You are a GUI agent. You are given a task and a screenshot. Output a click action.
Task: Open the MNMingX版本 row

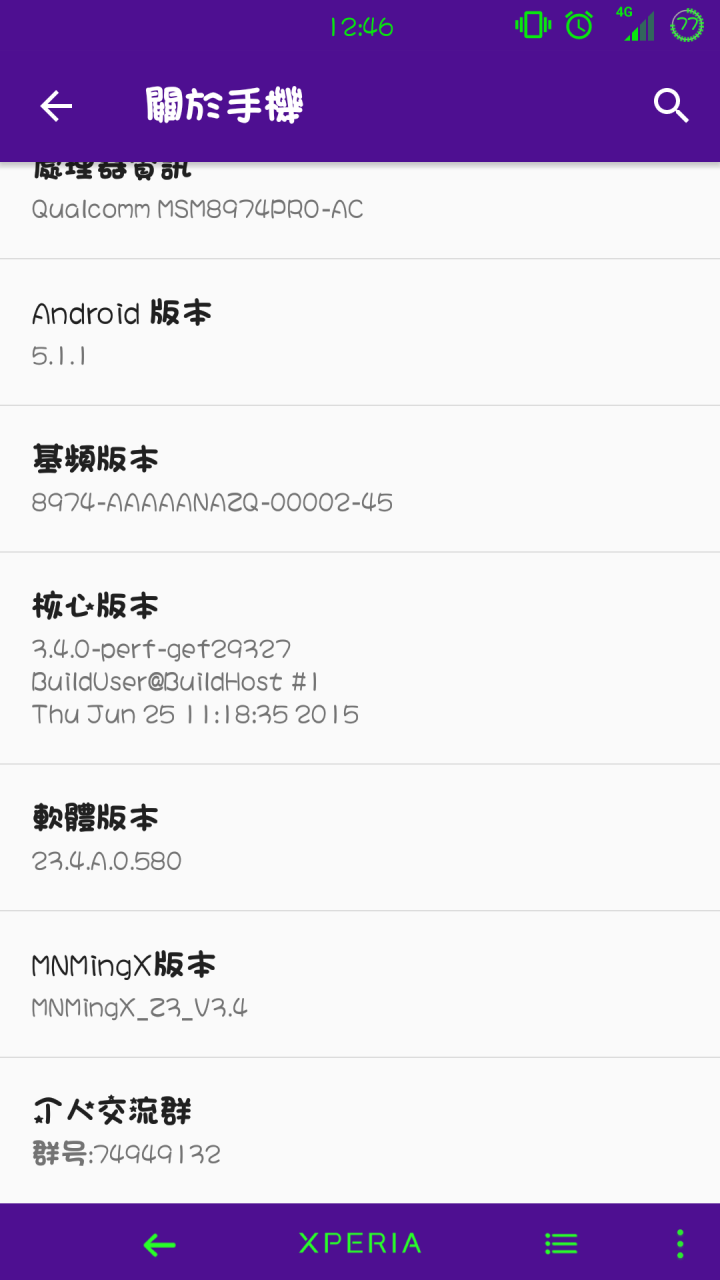(x=360, y=984)
